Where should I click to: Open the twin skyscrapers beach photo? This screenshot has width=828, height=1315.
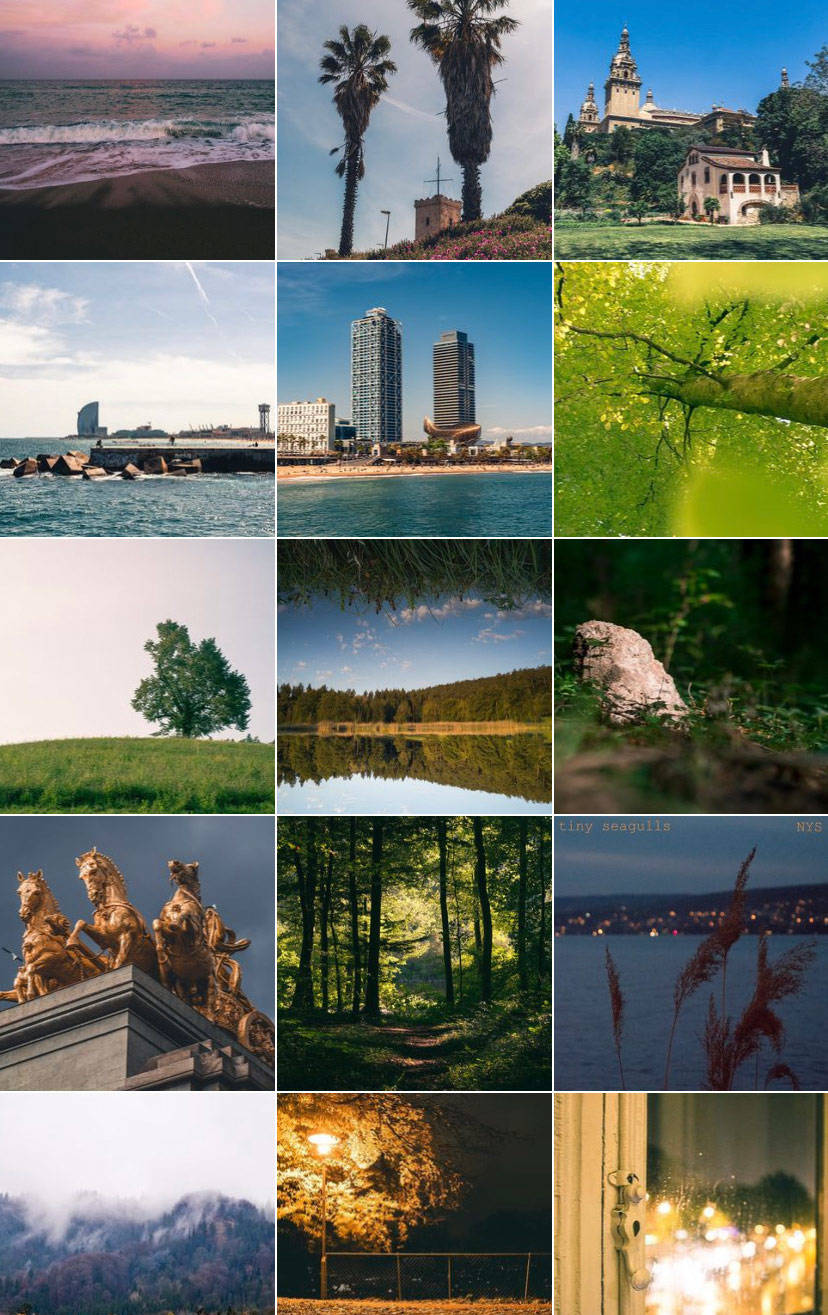414,399
